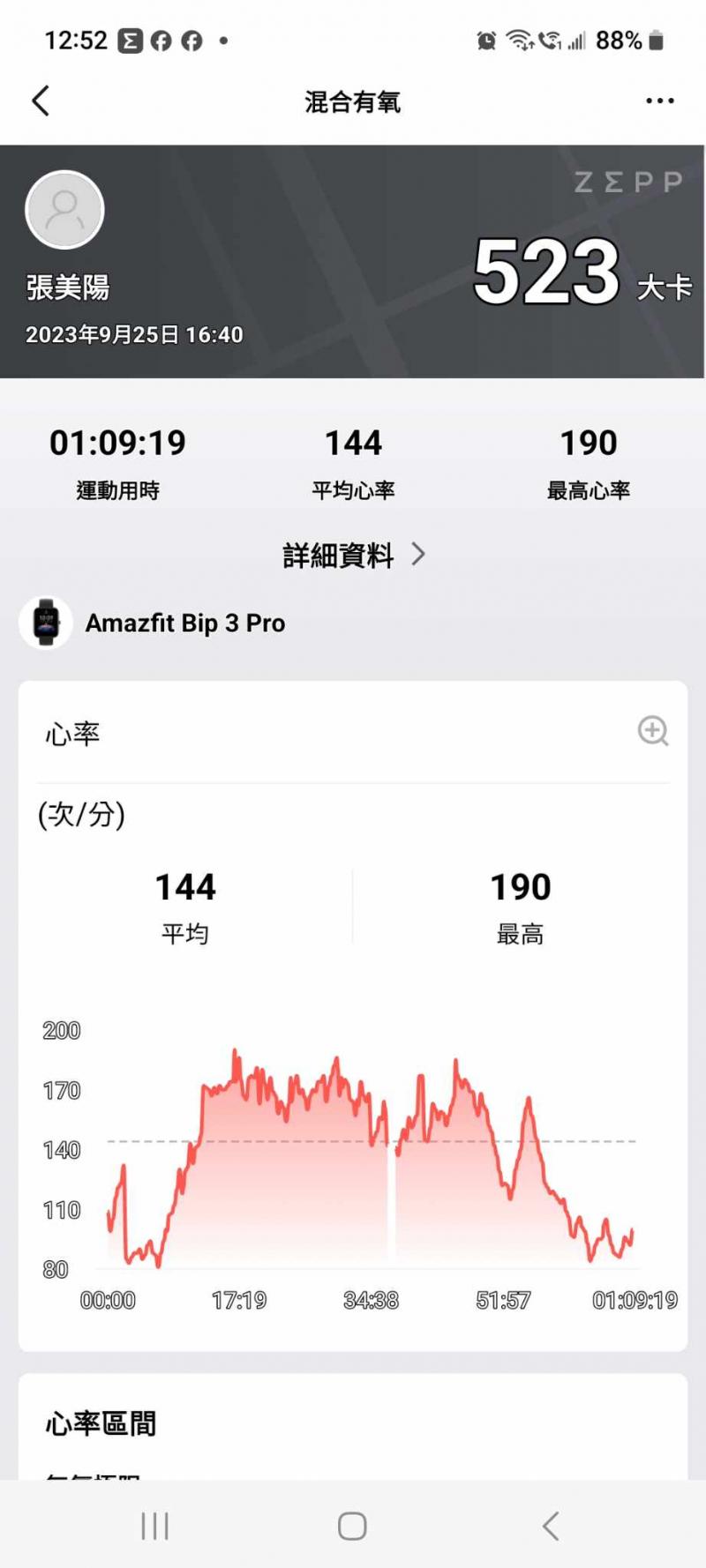Enlarge the 心率 heart rate chart
The width and height of the screenshot is (706, 1568).
653,731
